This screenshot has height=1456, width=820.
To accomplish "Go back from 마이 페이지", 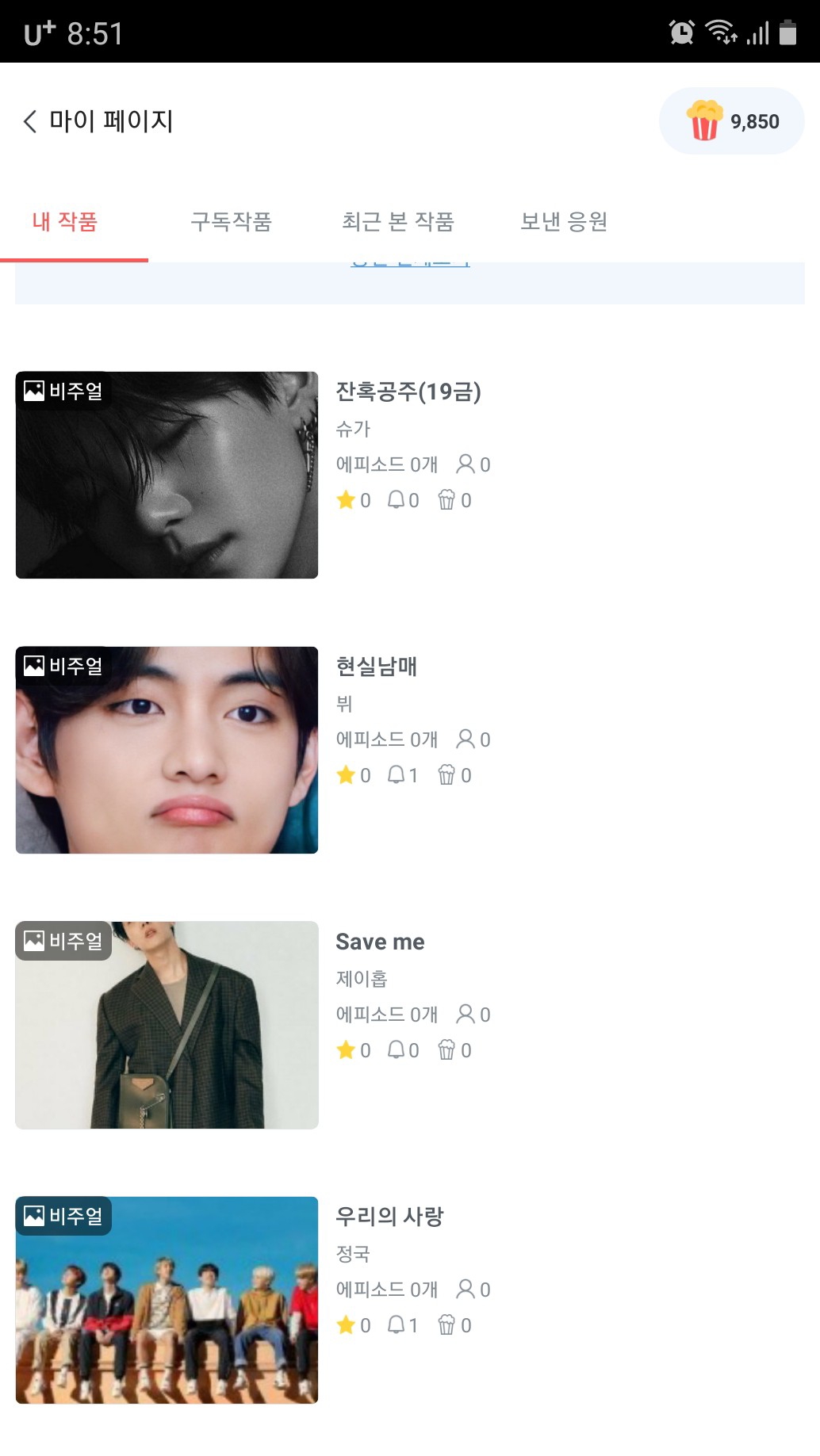I will [31, 121].
